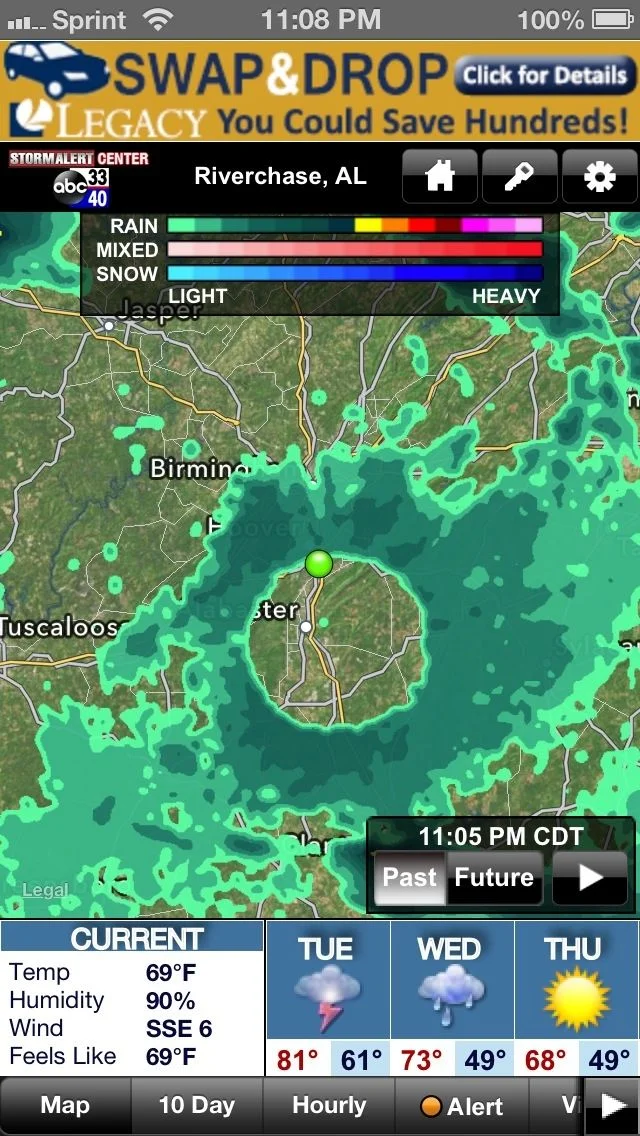View current conditions panel

132,998
